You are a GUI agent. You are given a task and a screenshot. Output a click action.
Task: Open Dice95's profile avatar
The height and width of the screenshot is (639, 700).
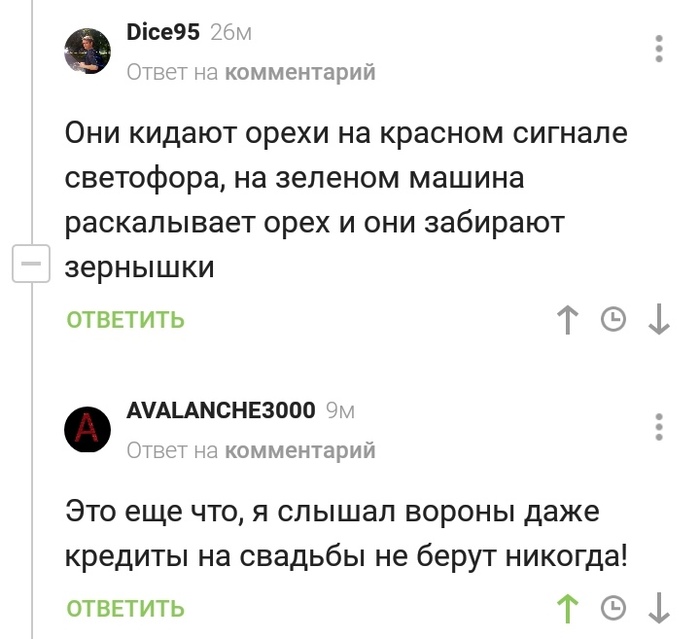[89, 51]
